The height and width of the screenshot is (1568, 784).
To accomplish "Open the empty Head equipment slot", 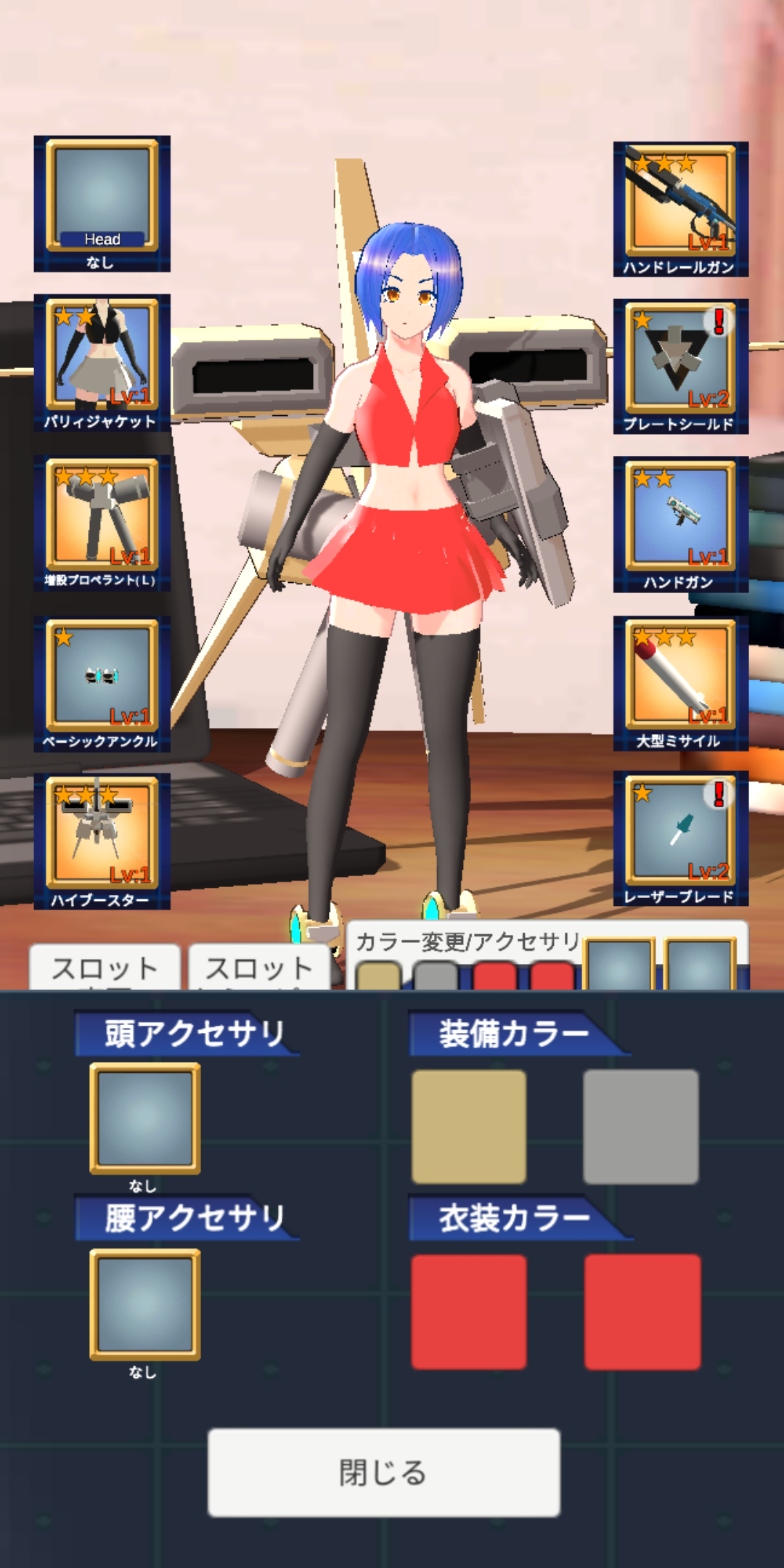I will [x=102, y=203].
